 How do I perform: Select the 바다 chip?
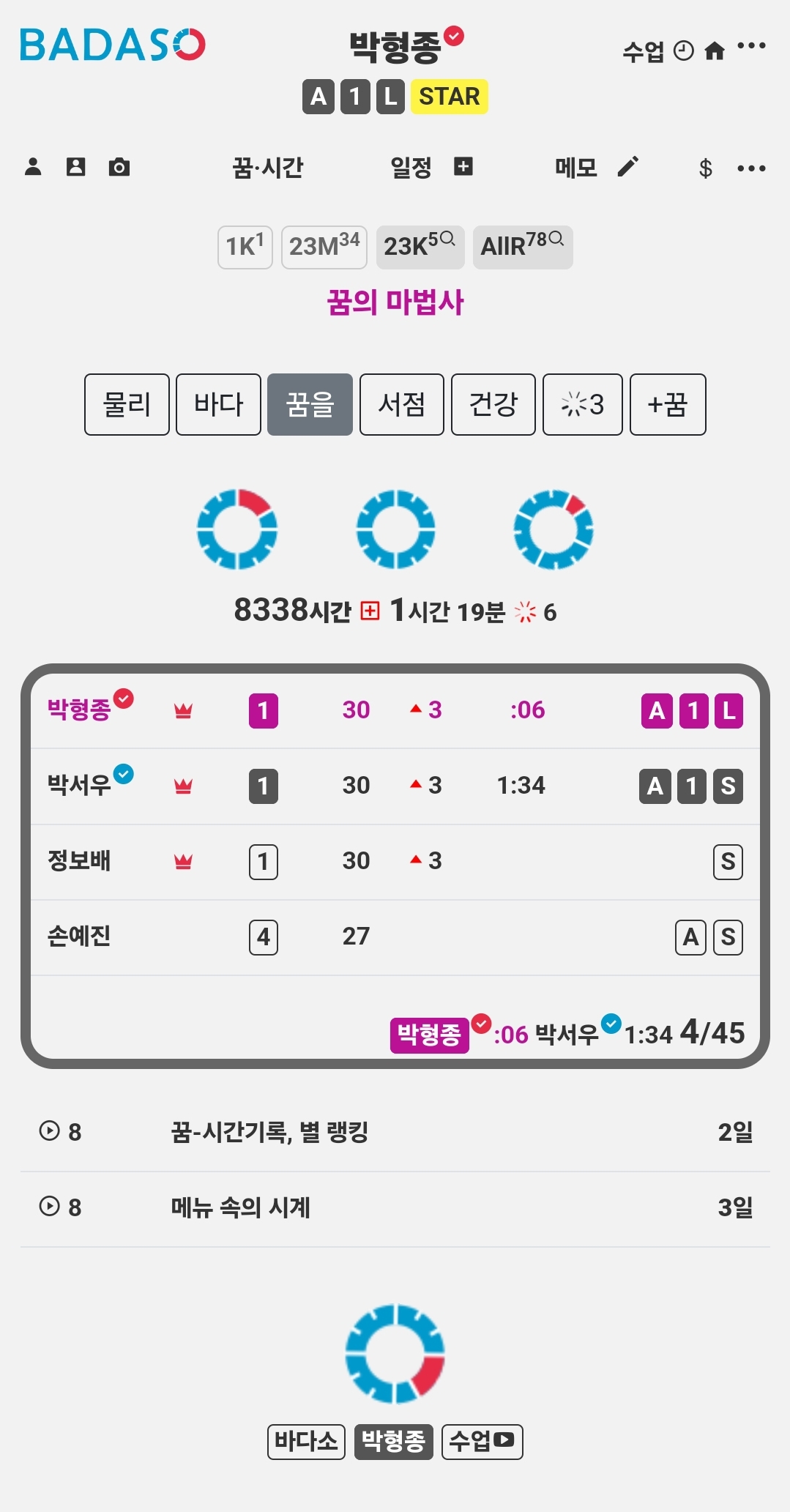click(x=218, y=404)
